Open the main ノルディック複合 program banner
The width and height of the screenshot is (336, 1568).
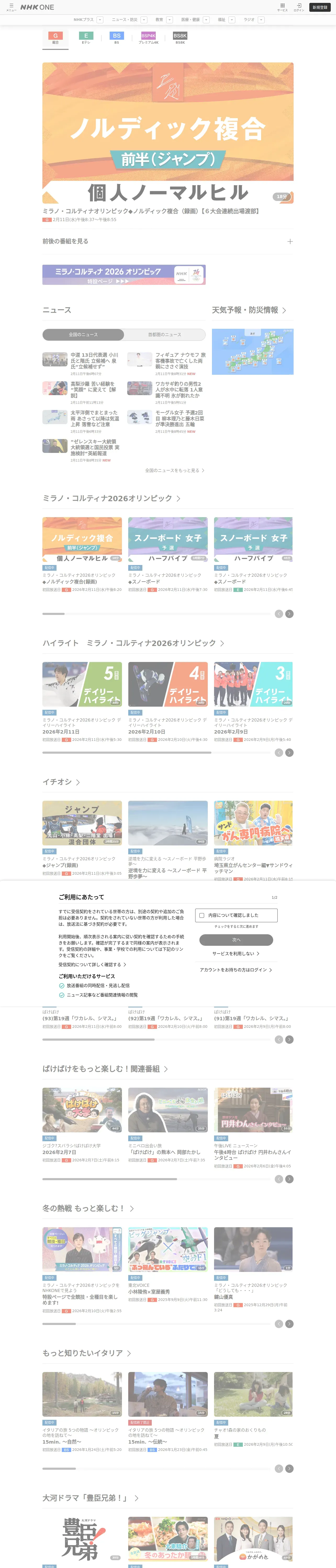click(168, 133)
